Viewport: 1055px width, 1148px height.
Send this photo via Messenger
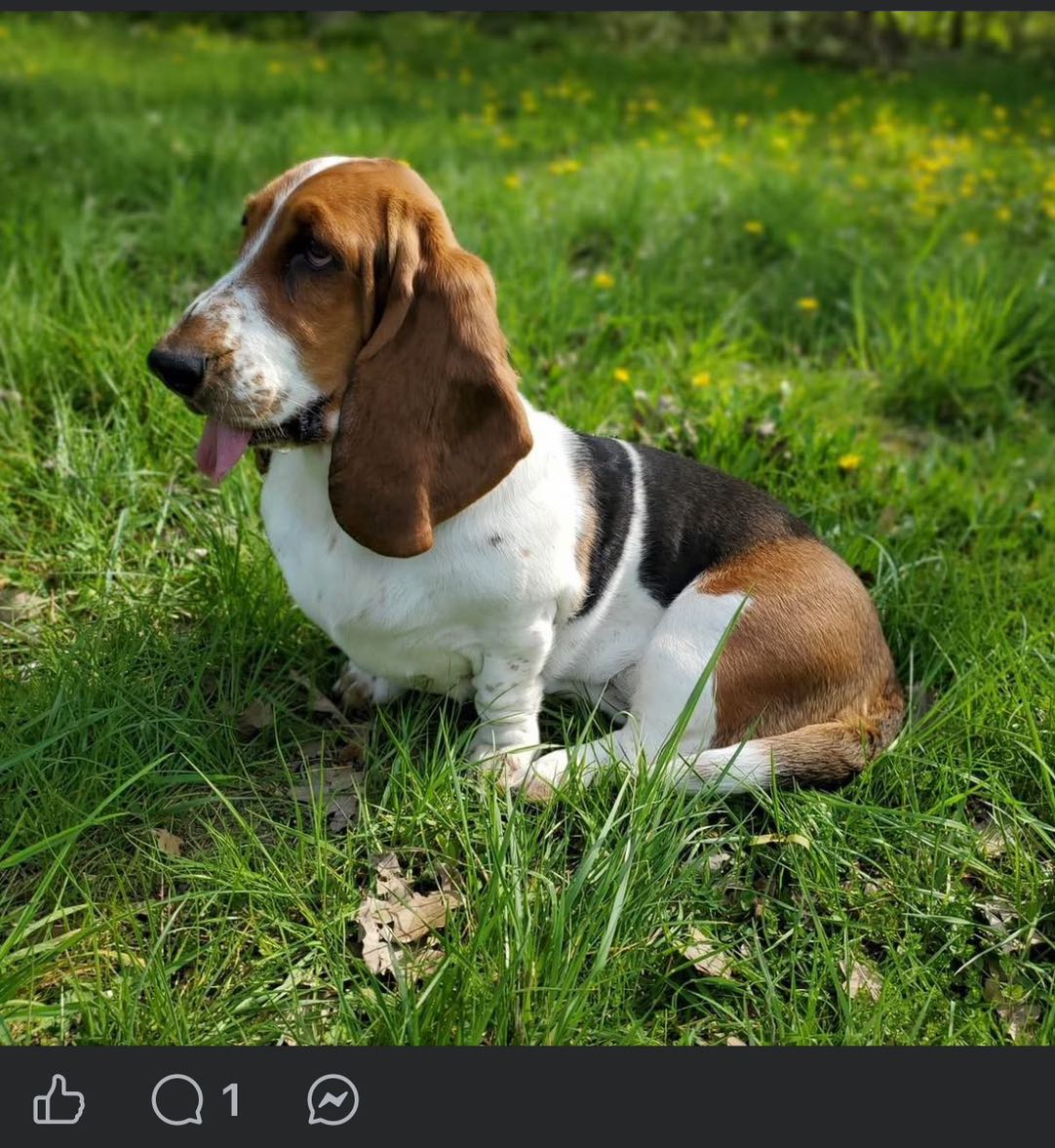point(332,1100)
